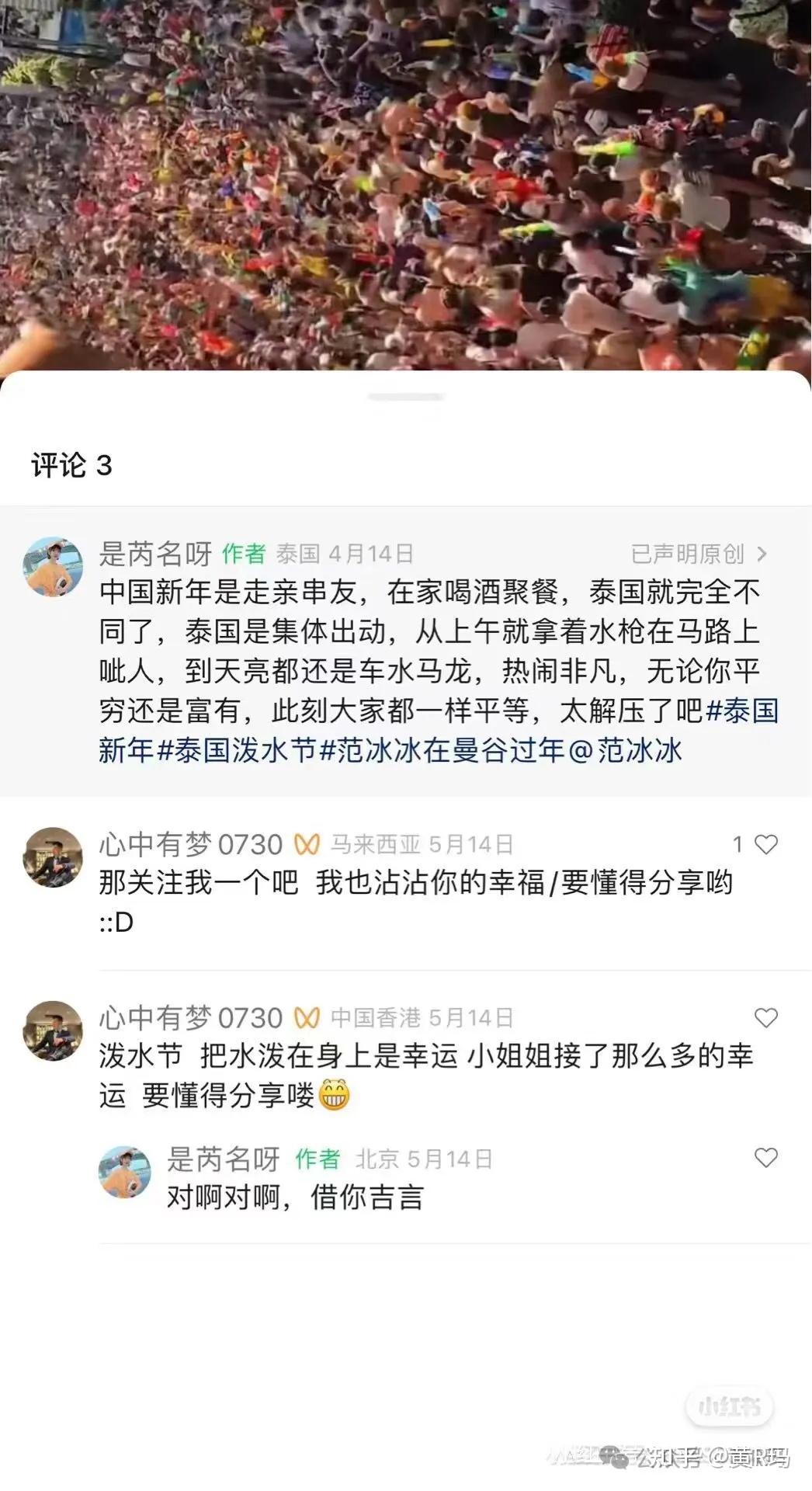
Task: Open the #泰国泼水节 hashtag
Action: click(237, 750)
